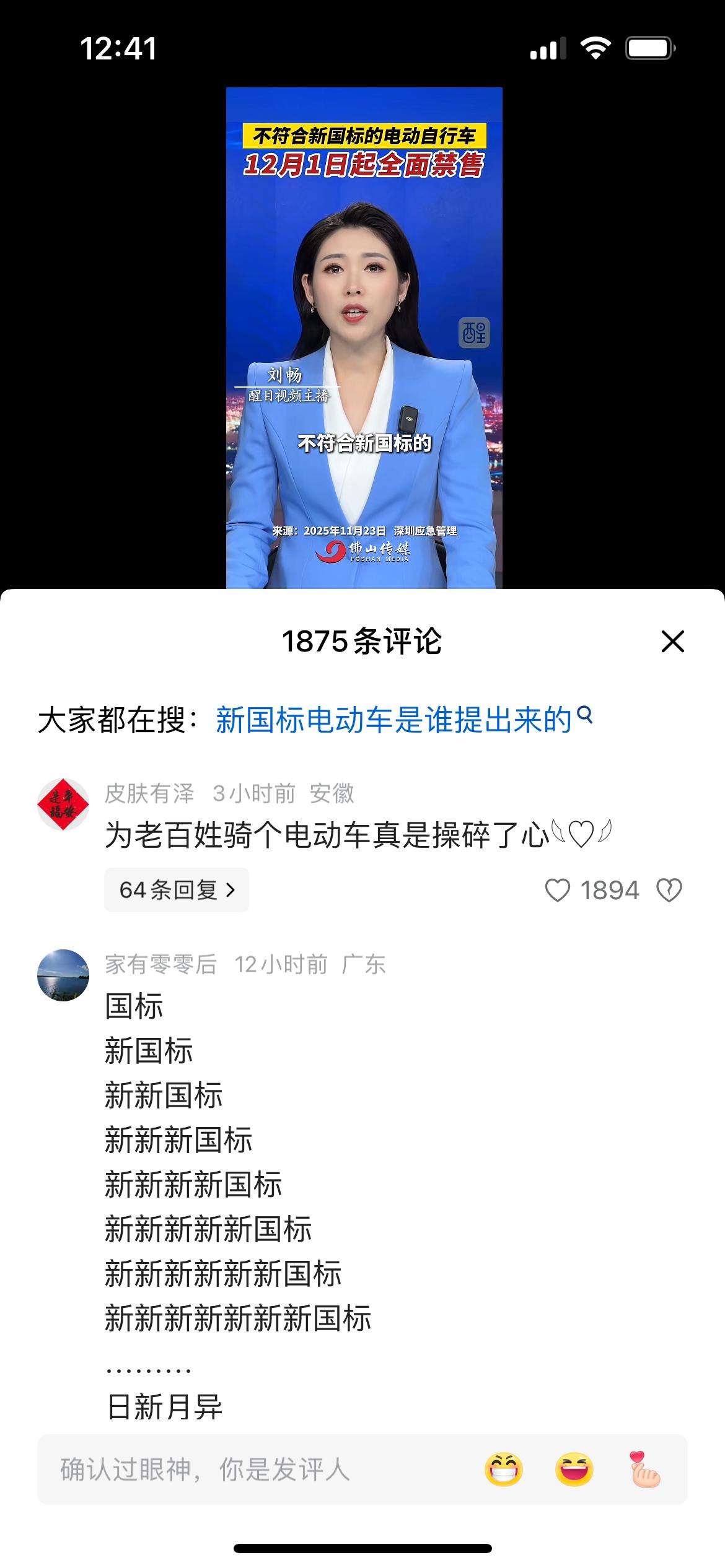The image size is (725, 1568).
Task: Expand the 64条回复 replies
Action: coord(177,890)
